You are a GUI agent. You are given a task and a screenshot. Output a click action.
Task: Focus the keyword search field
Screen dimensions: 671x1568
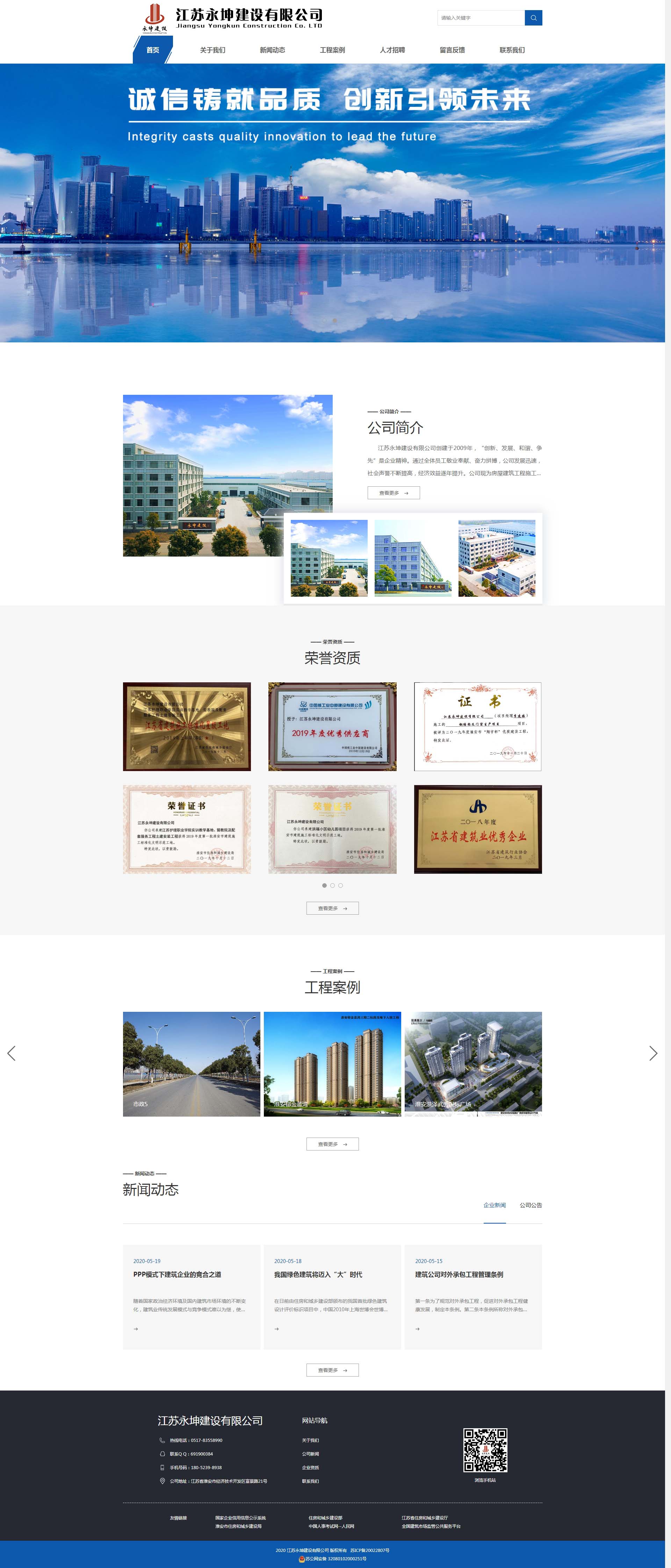pos(480,18)
